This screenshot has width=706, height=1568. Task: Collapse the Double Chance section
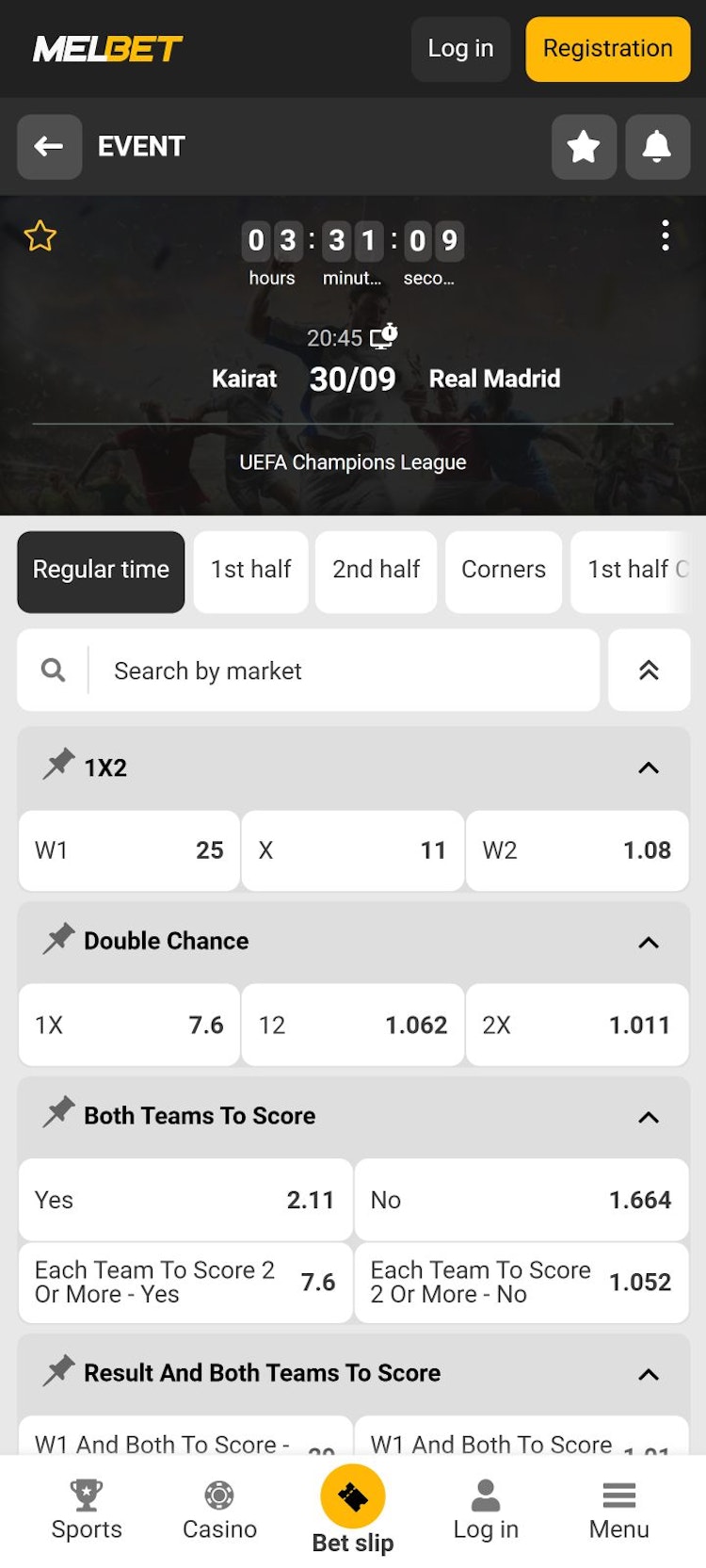coord(648,943)
